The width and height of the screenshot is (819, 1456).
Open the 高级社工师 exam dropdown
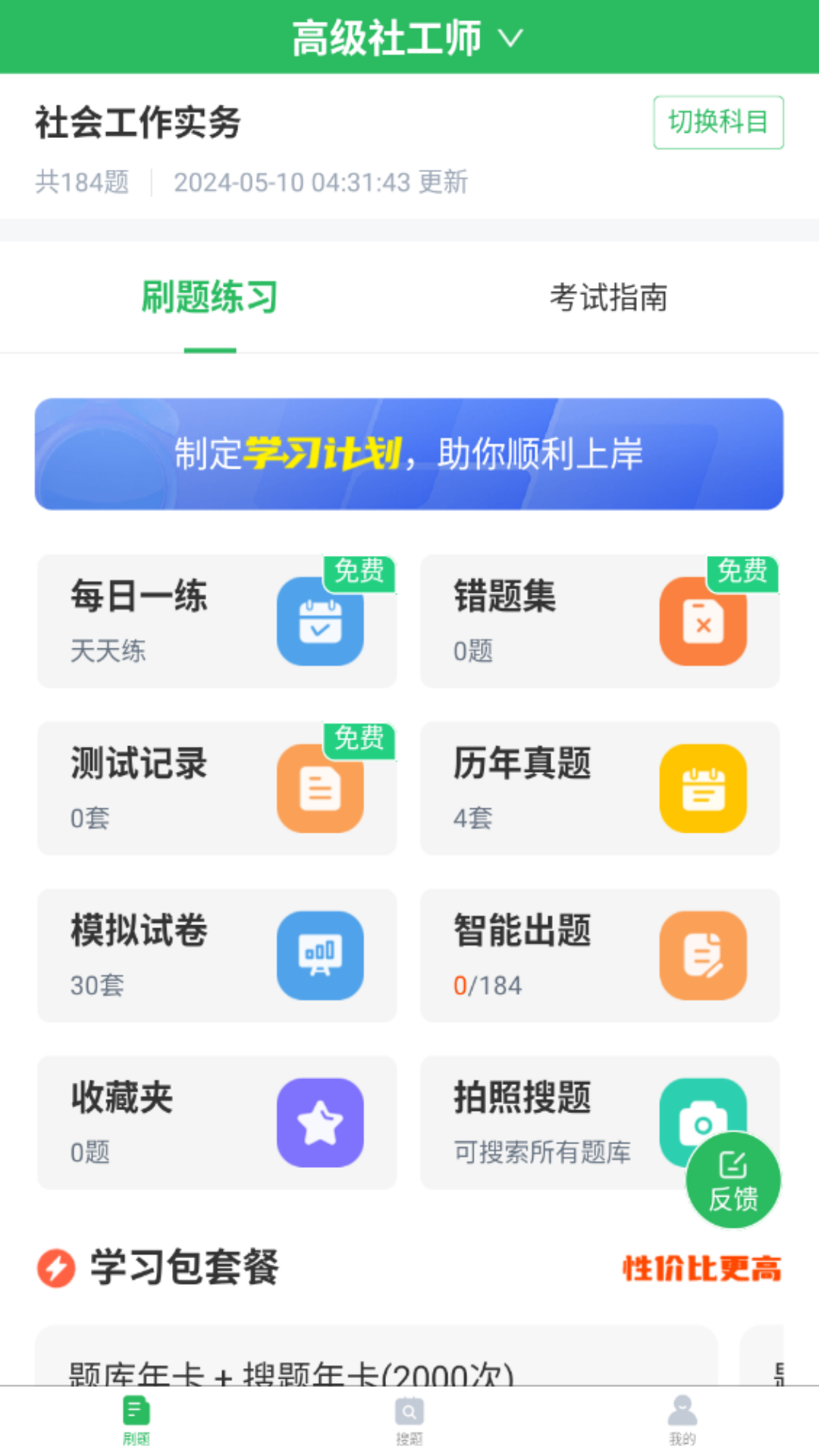[408, 38]
